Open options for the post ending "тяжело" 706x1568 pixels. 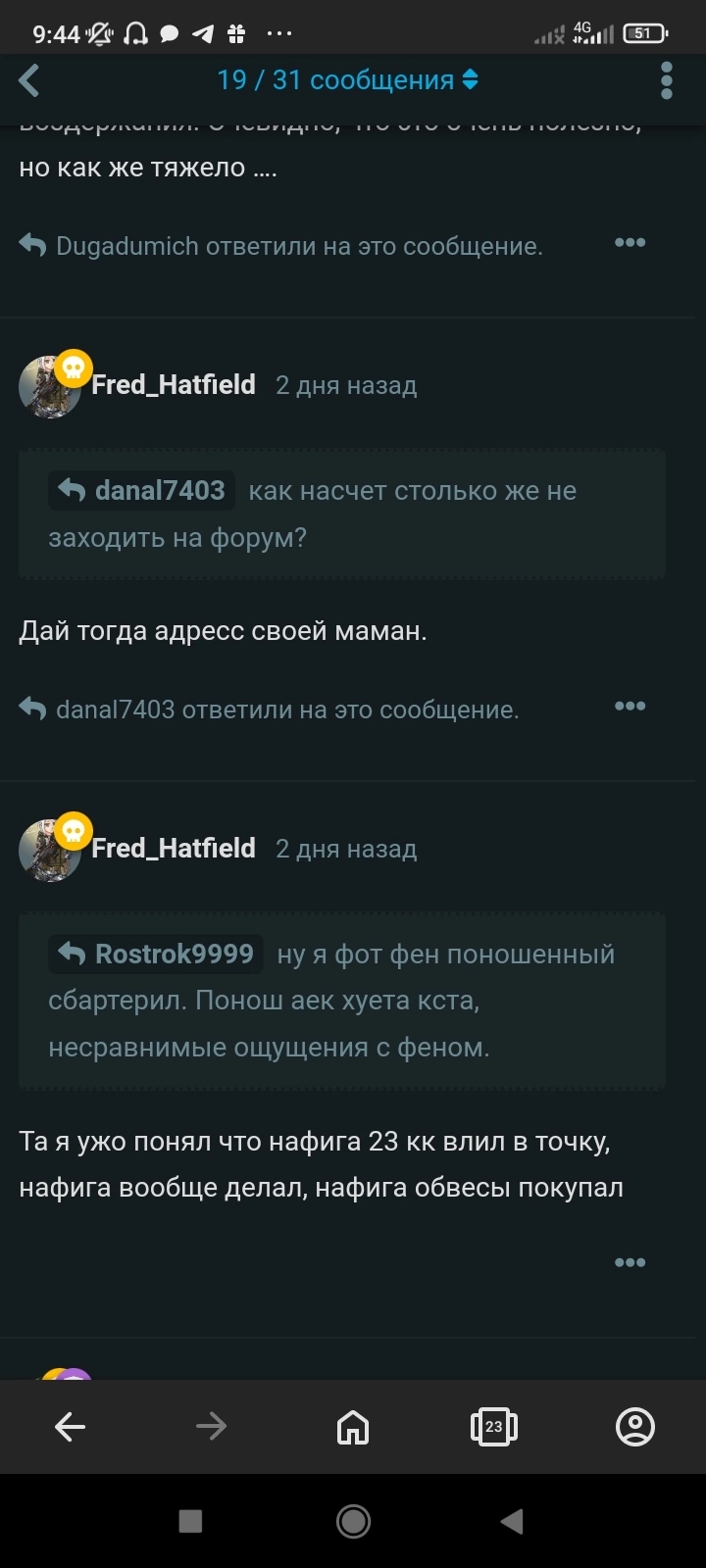pos(630,243)
